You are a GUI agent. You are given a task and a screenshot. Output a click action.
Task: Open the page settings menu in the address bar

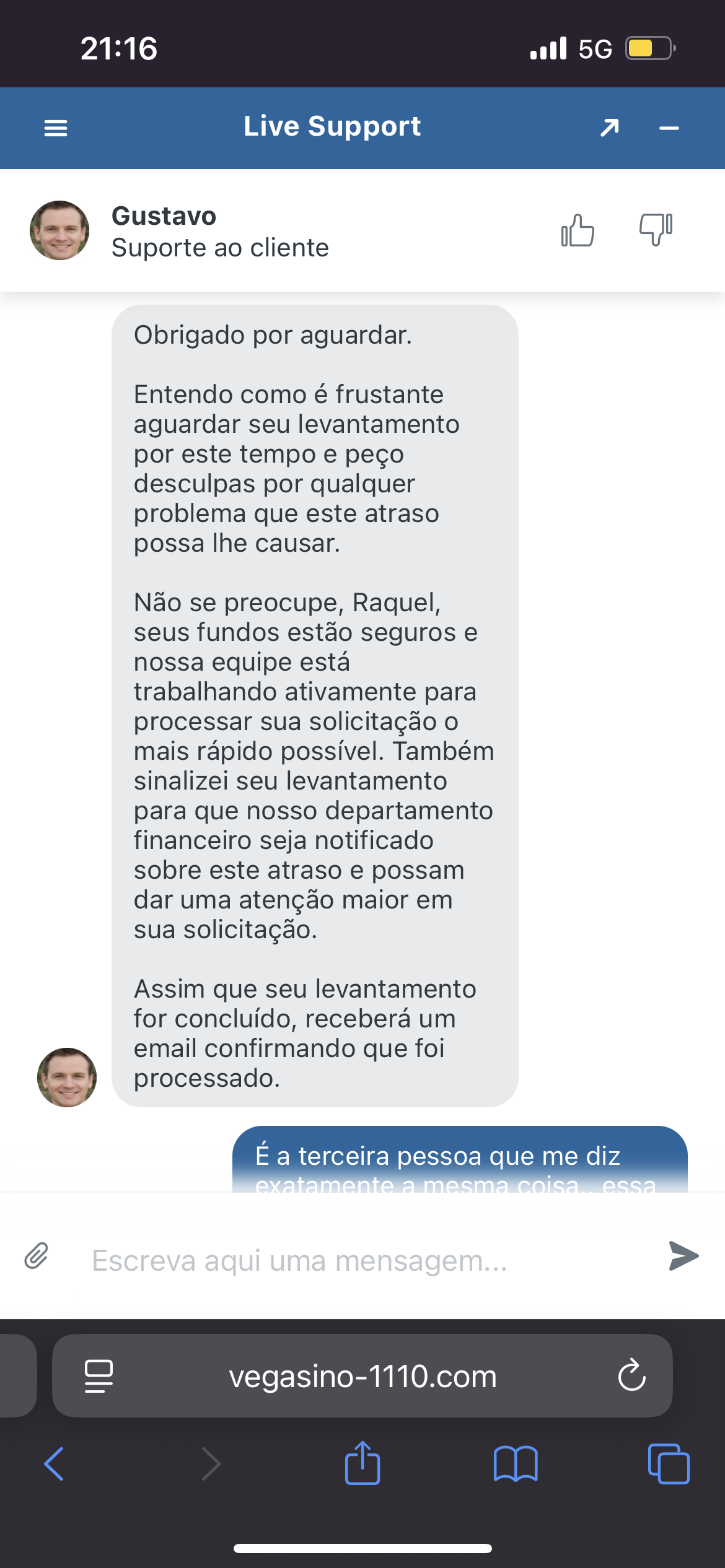pos(99,1376)
